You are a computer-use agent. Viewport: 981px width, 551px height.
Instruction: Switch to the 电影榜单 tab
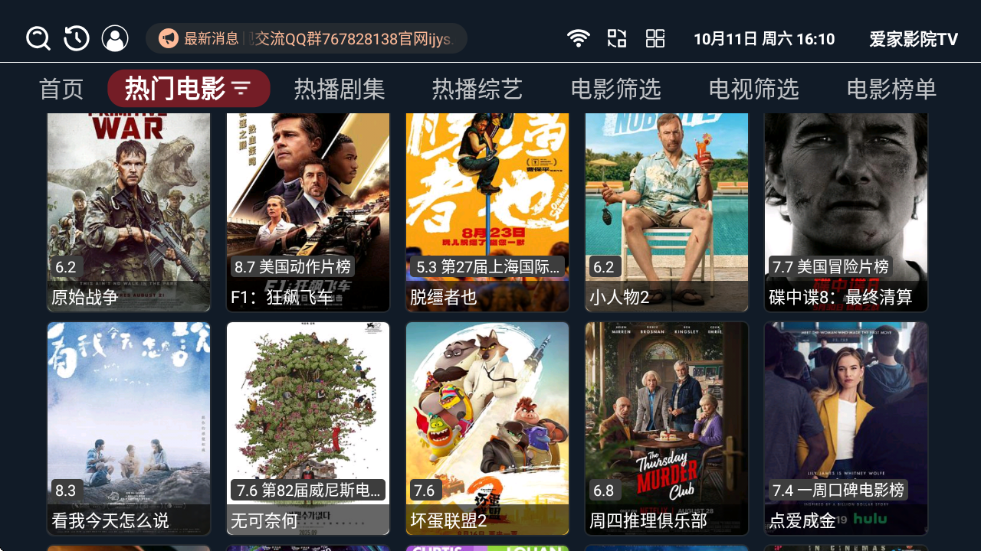tap(891, 89)
